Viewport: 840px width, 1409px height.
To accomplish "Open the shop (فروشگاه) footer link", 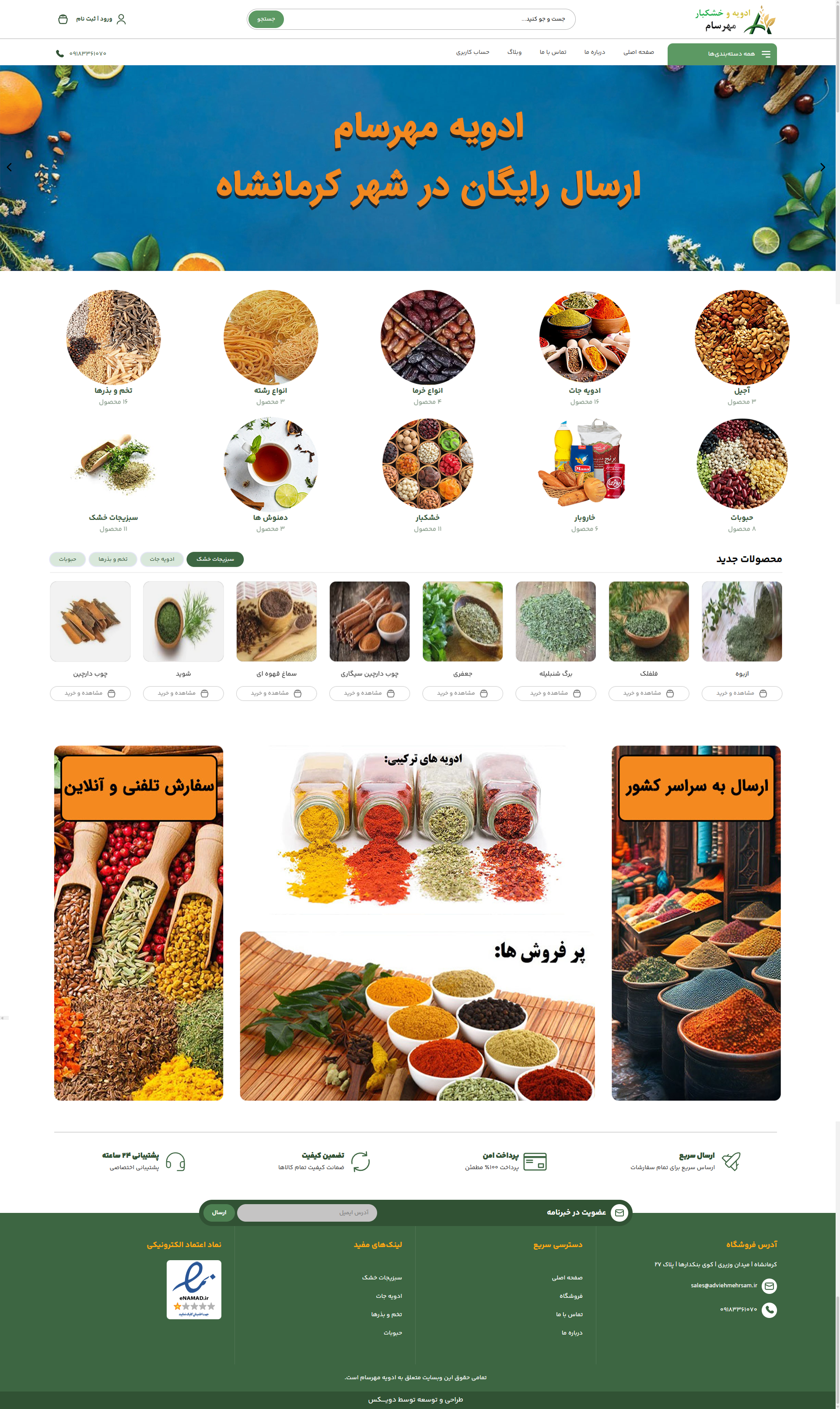I will pos(570,1296).
